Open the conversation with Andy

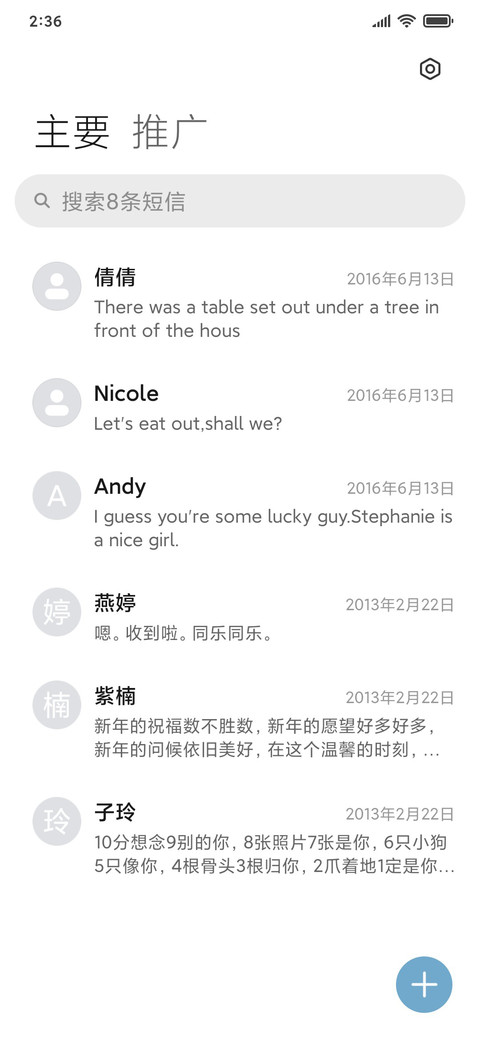pos(240,513)
